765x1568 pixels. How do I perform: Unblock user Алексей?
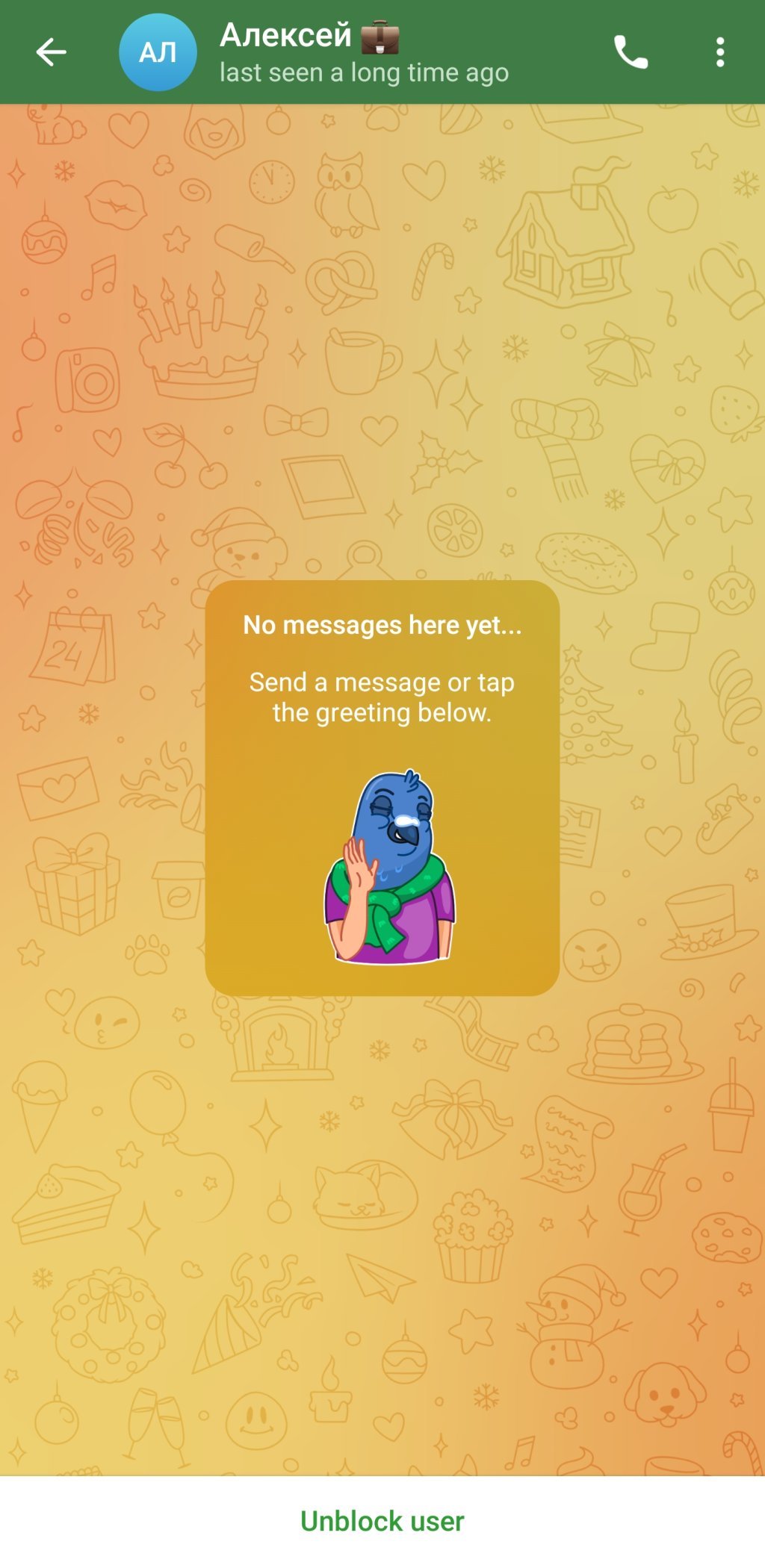[382, 1521]
